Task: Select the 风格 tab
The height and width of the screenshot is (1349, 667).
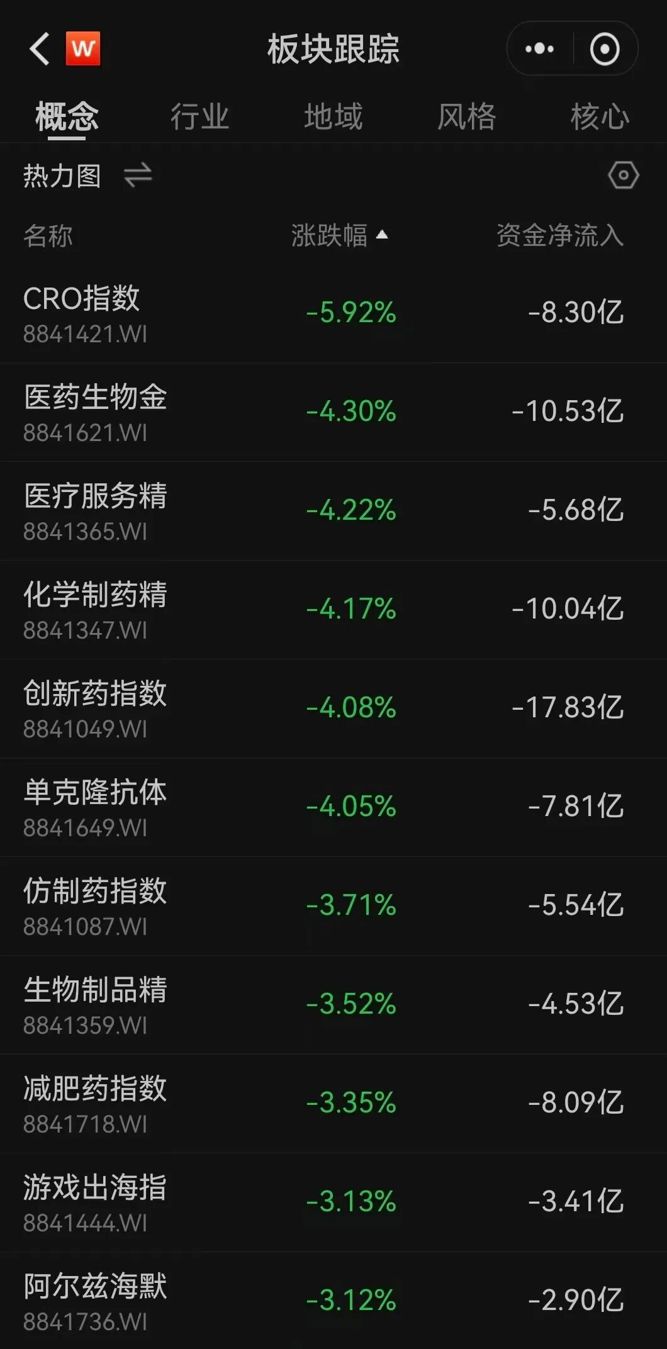Action: (x=466, y=116)
